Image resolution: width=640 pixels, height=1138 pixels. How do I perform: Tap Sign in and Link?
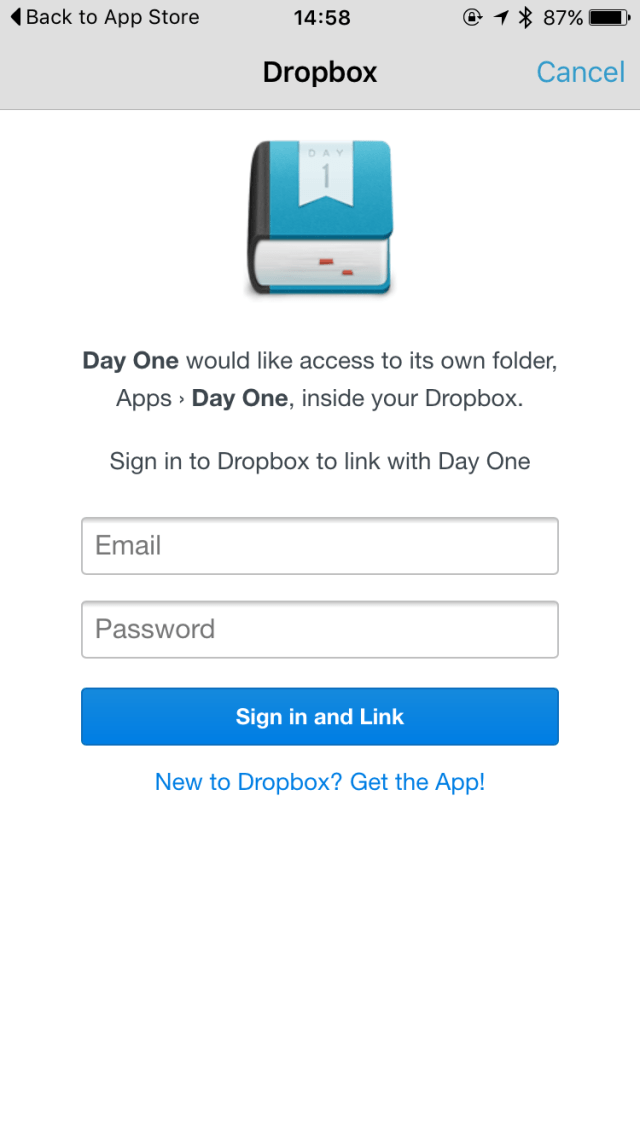pyautogui.click(x=320, y=716)
